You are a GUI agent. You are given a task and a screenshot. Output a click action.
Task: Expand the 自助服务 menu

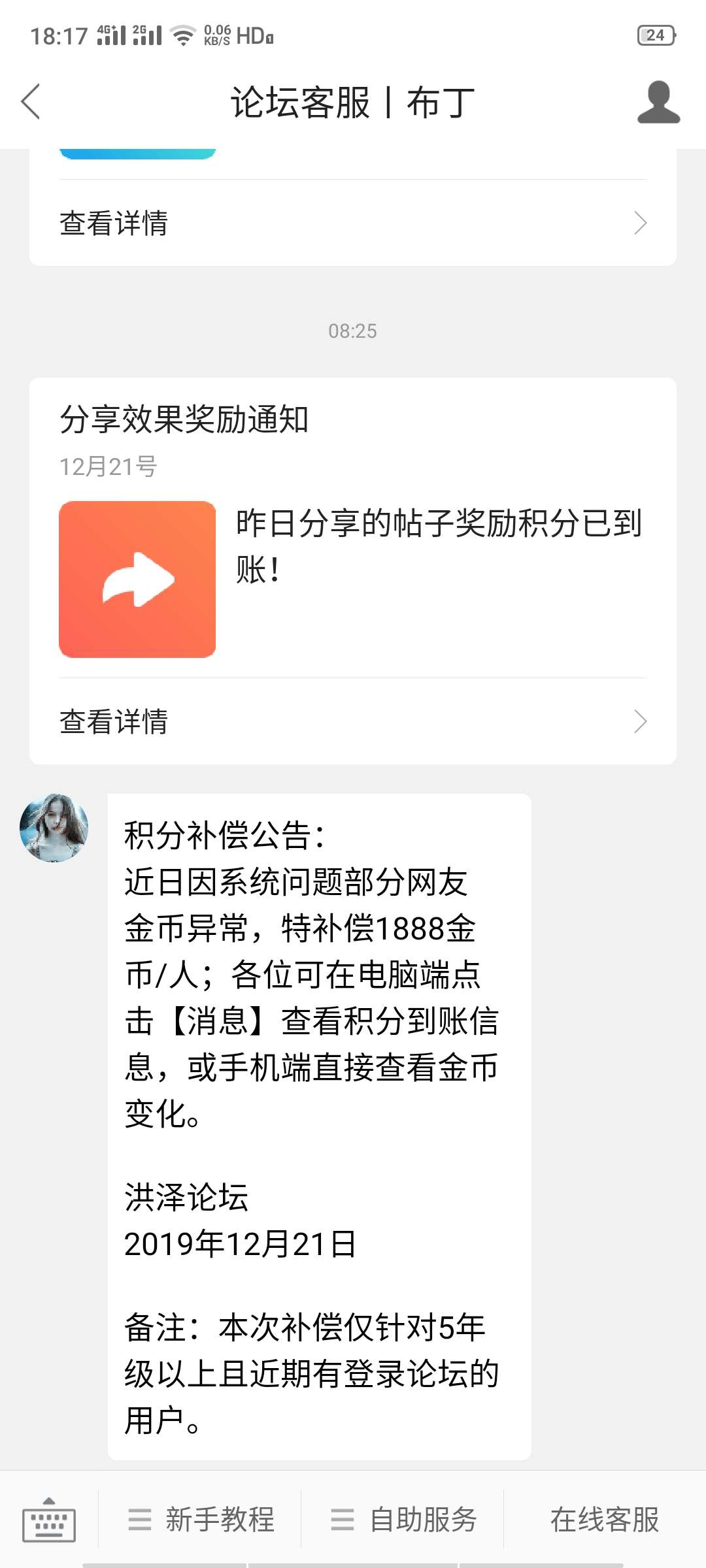coord(403,1520)
